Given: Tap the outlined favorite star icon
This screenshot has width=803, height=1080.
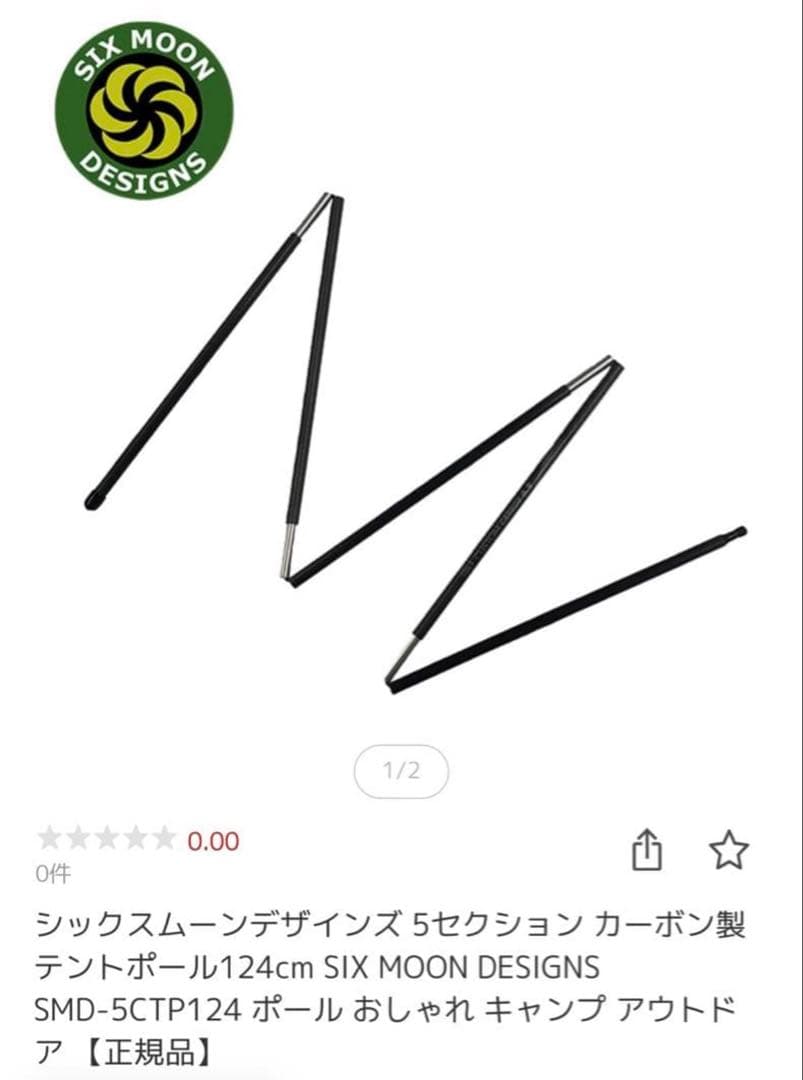Looking at the screenshot, I should pyautogui.click(x=729, y=851).
